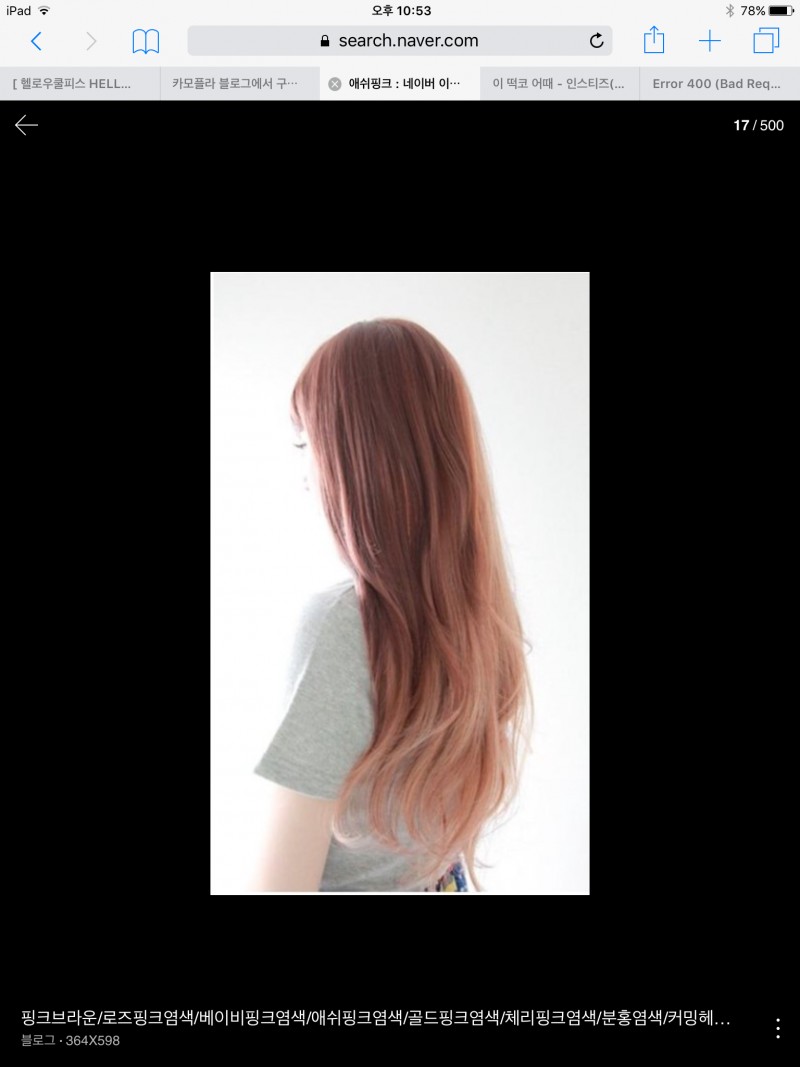Screen dimensions: 800x1067
Task: Switch to the 이 떡코 어때 - 인스티즈 tab
Action: click(559, 84)
